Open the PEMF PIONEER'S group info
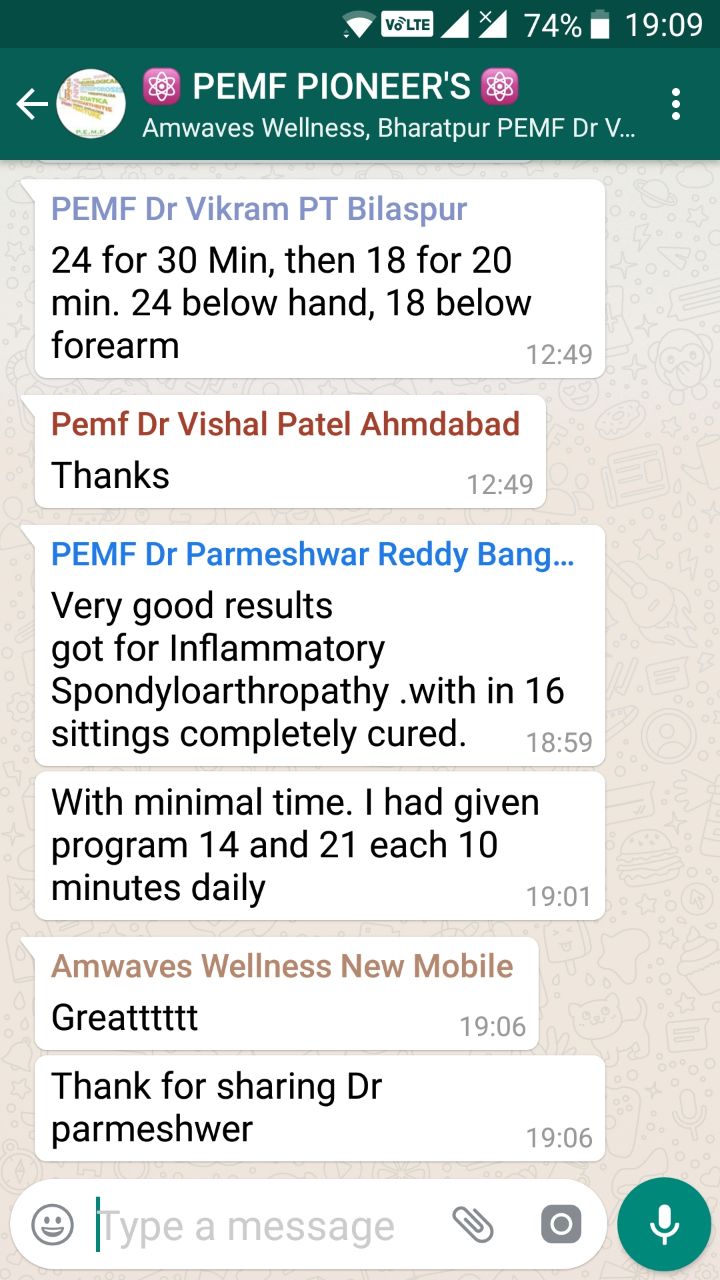The image size is (720, 1280). tap(390, 104)
